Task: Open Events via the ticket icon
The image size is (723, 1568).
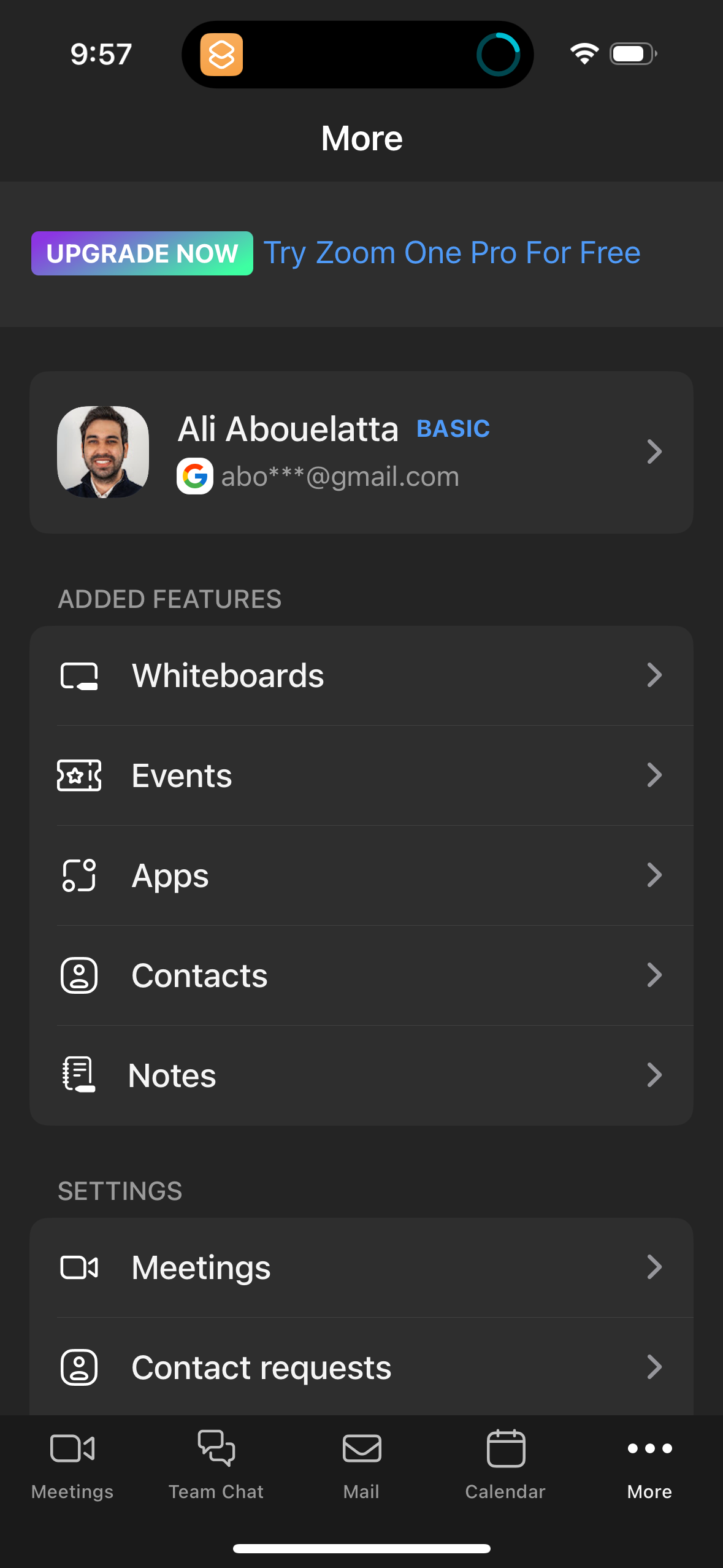Action: click(x=79, y=775)
